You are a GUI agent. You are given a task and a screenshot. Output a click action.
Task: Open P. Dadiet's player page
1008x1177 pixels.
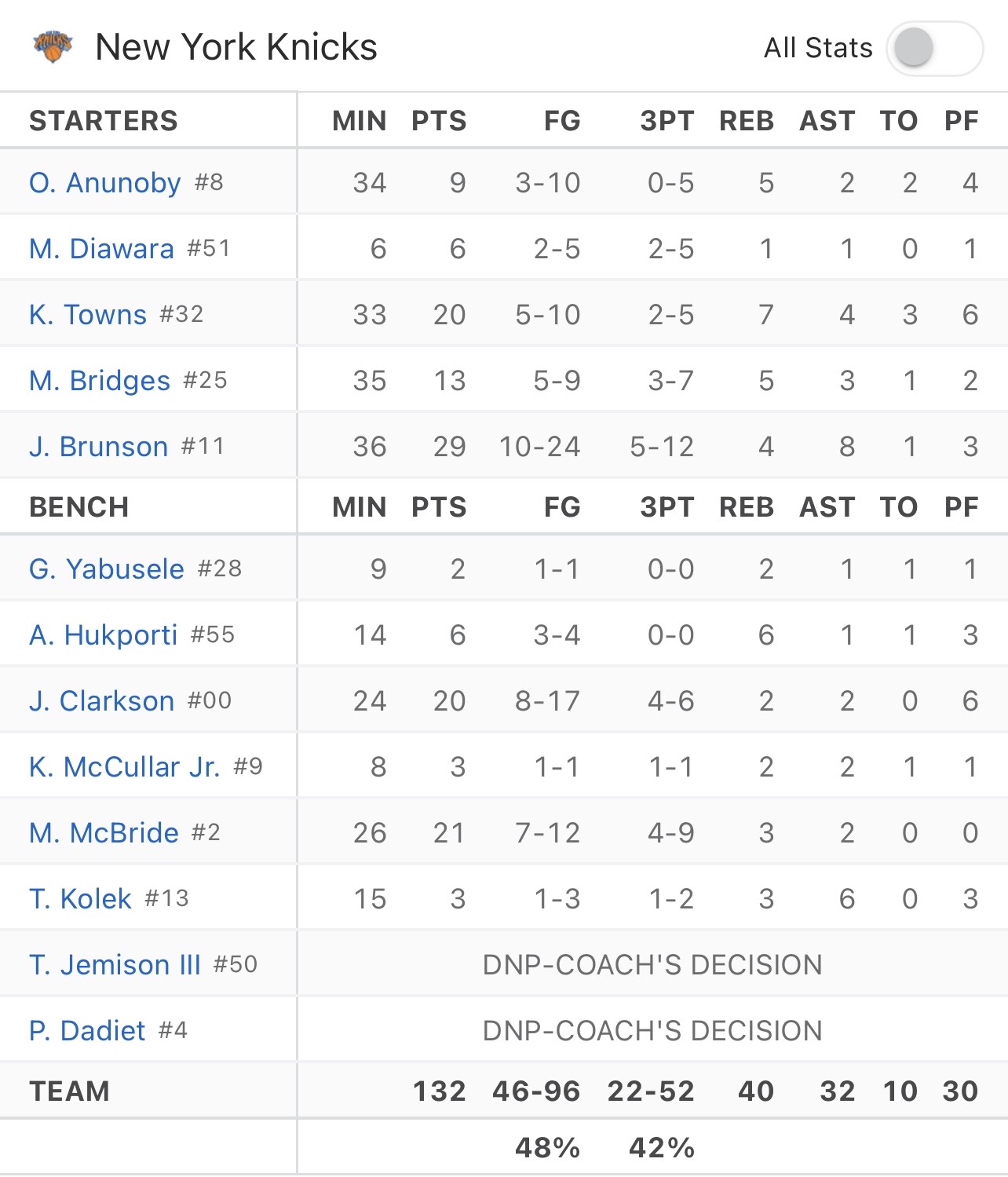(x=87, y=1031)
